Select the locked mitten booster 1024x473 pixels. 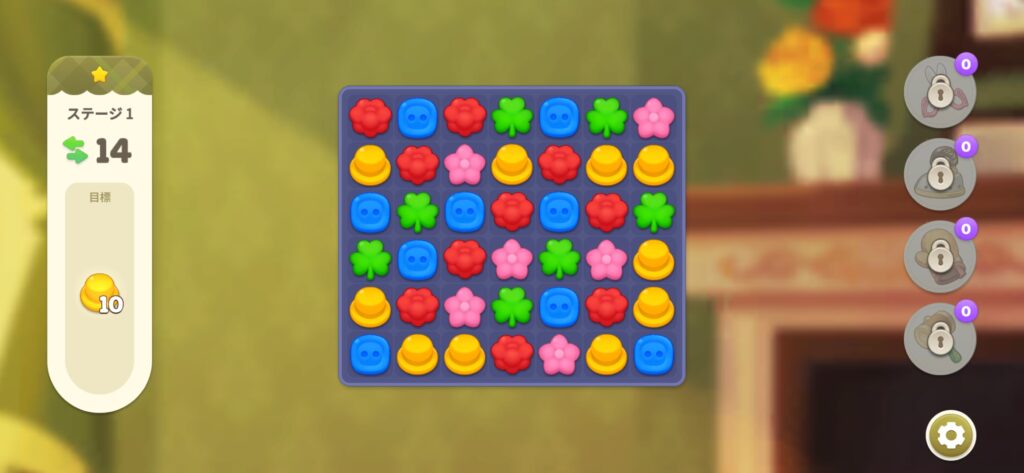click(x=939, y=257)
